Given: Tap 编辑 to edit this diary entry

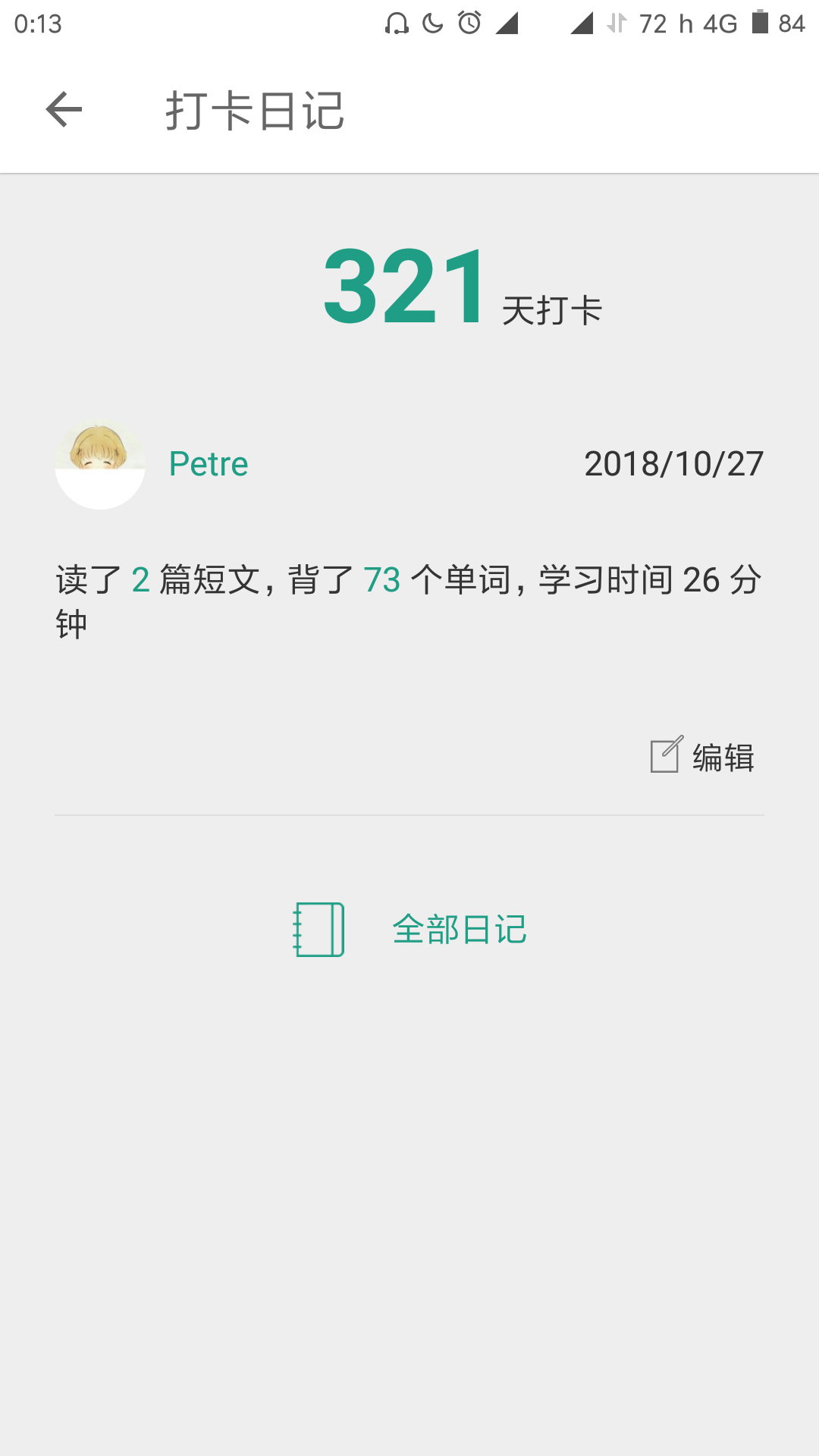Looking at the screenshot, I should pos(703,757).
